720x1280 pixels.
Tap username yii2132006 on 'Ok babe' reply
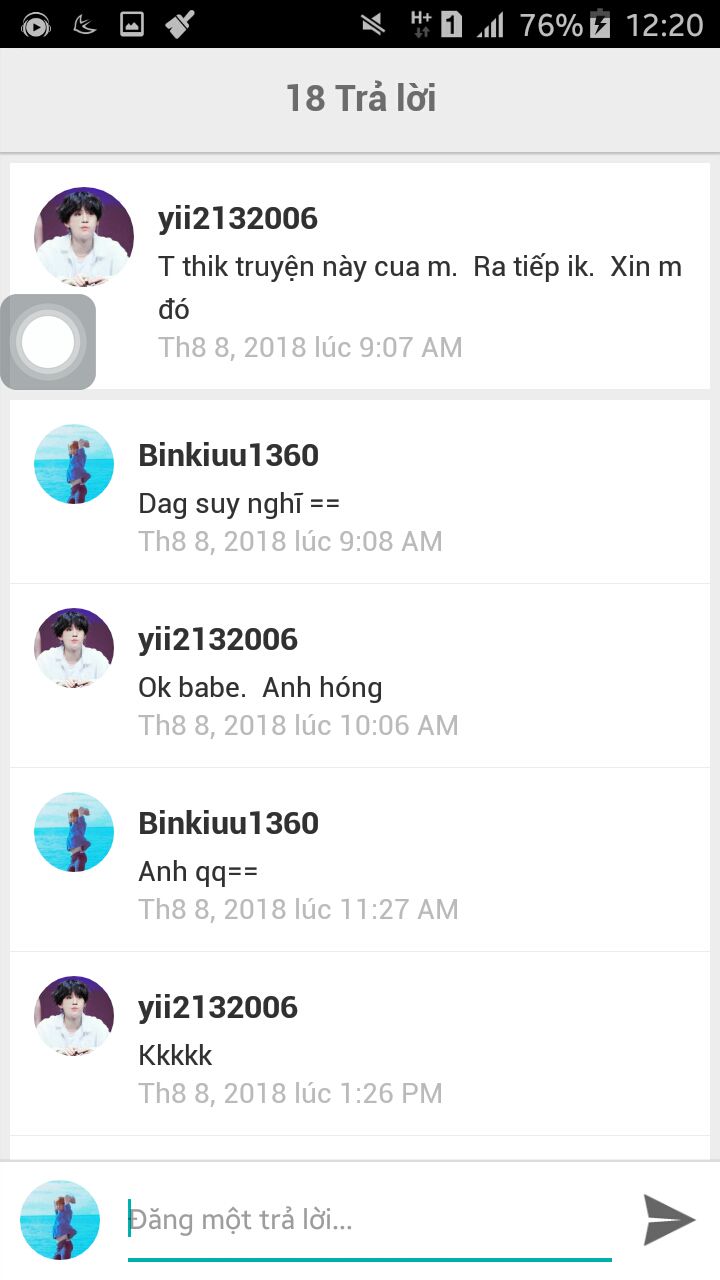(x=218, y=640)
